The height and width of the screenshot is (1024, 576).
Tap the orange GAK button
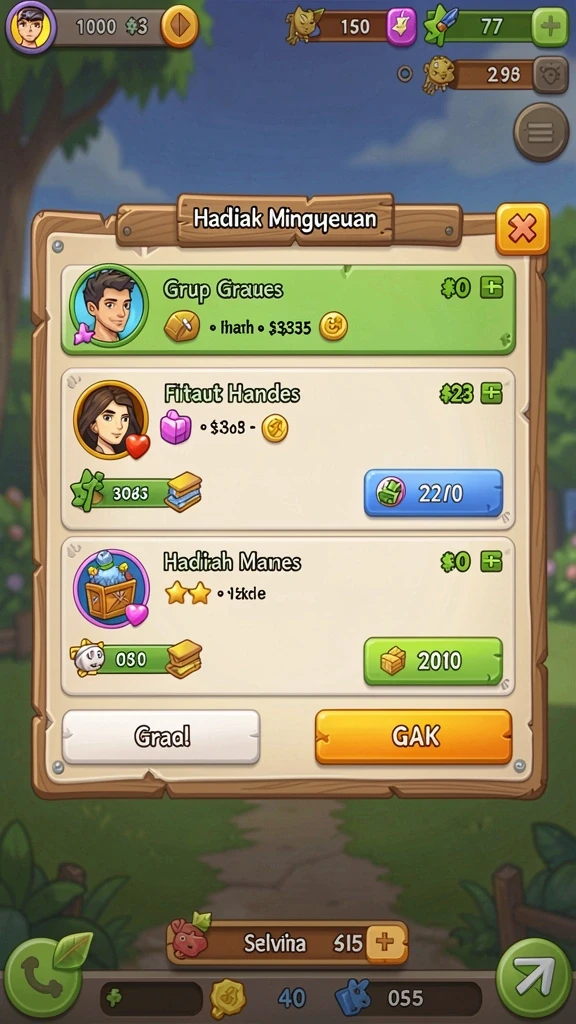pyautogui.click(x=413, y=737)
